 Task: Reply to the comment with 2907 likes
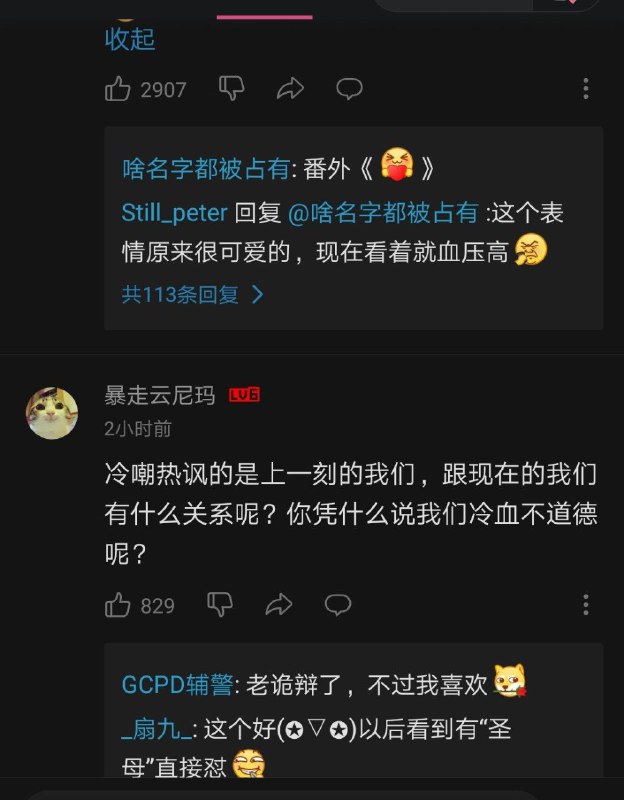[349, 89]
